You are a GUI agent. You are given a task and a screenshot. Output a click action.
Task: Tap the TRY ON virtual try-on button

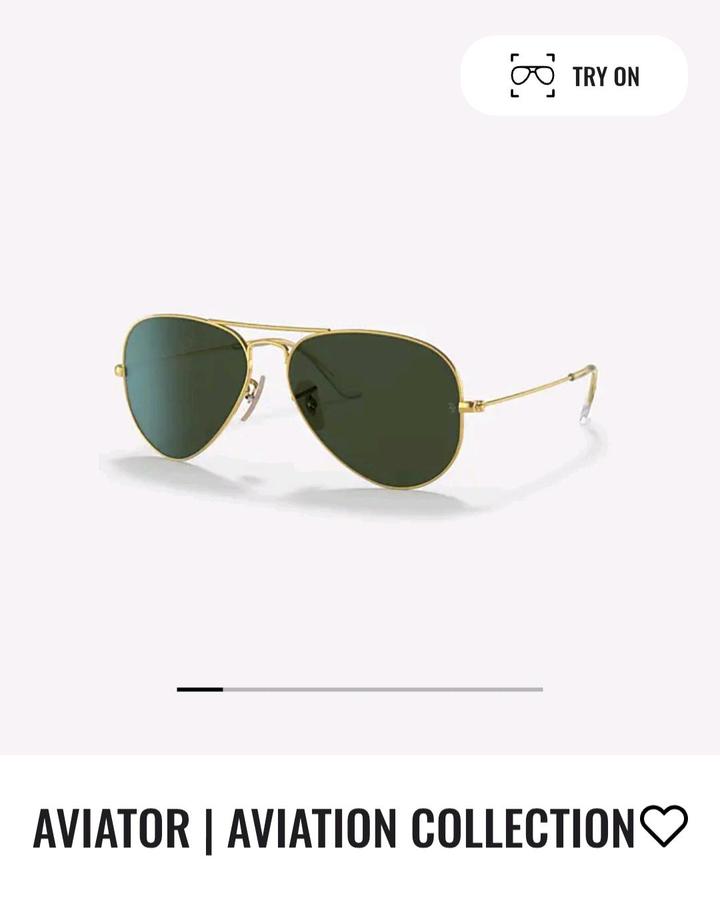tap(574, 76)
